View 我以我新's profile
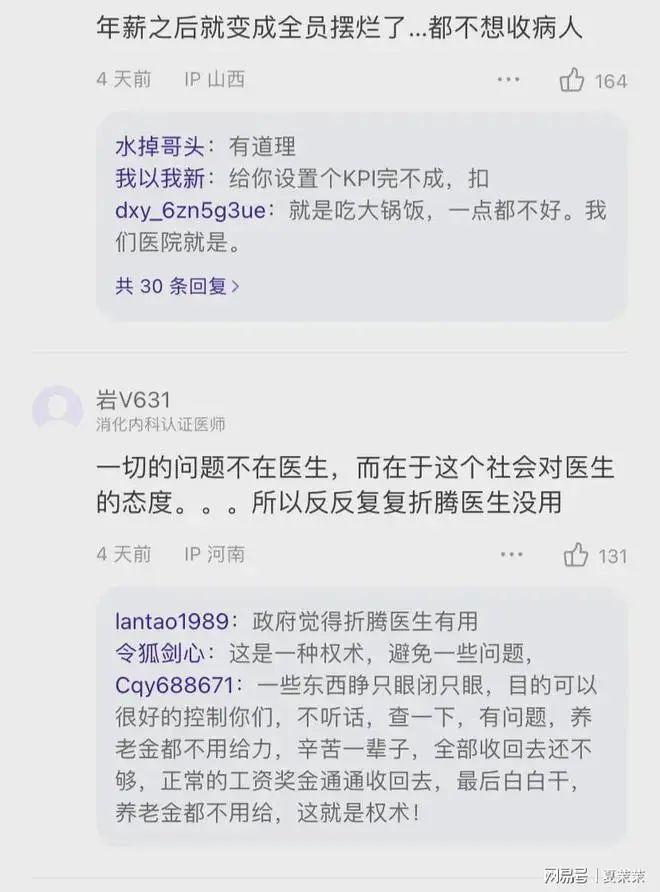Viewport: 660px width, 892px height. pos(159,179)
